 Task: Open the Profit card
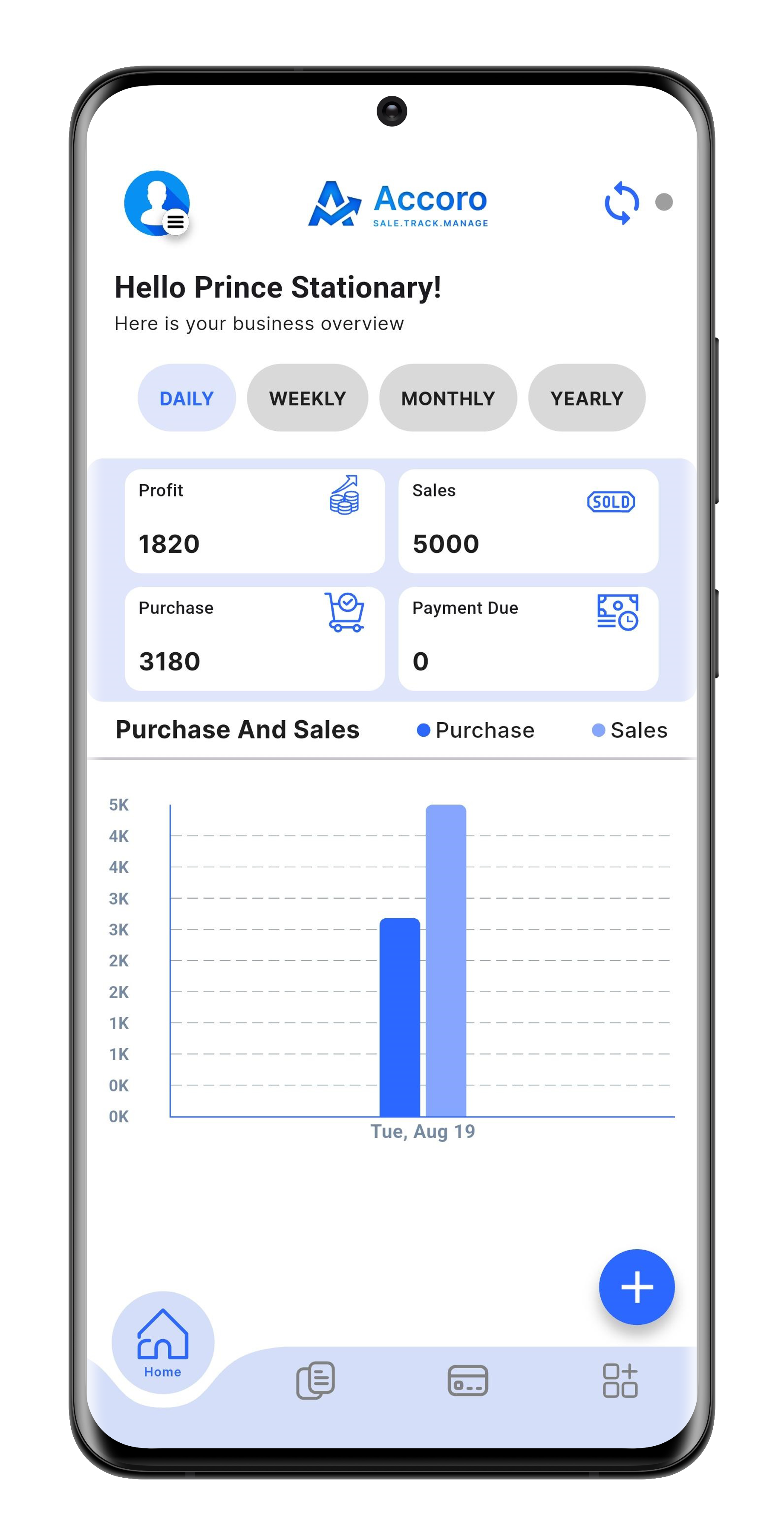click(254, 521)
